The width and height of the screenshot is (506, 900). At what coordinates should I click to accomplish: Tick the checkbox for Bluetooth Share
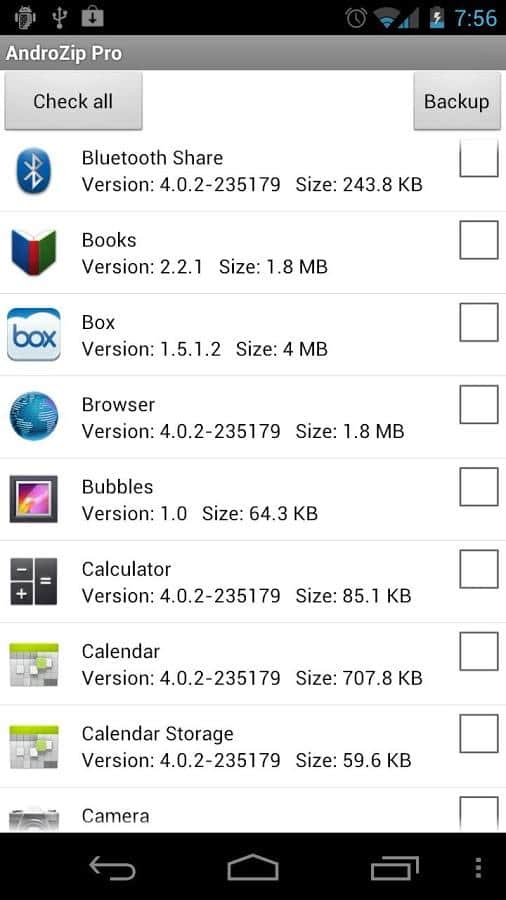[479, 157]
